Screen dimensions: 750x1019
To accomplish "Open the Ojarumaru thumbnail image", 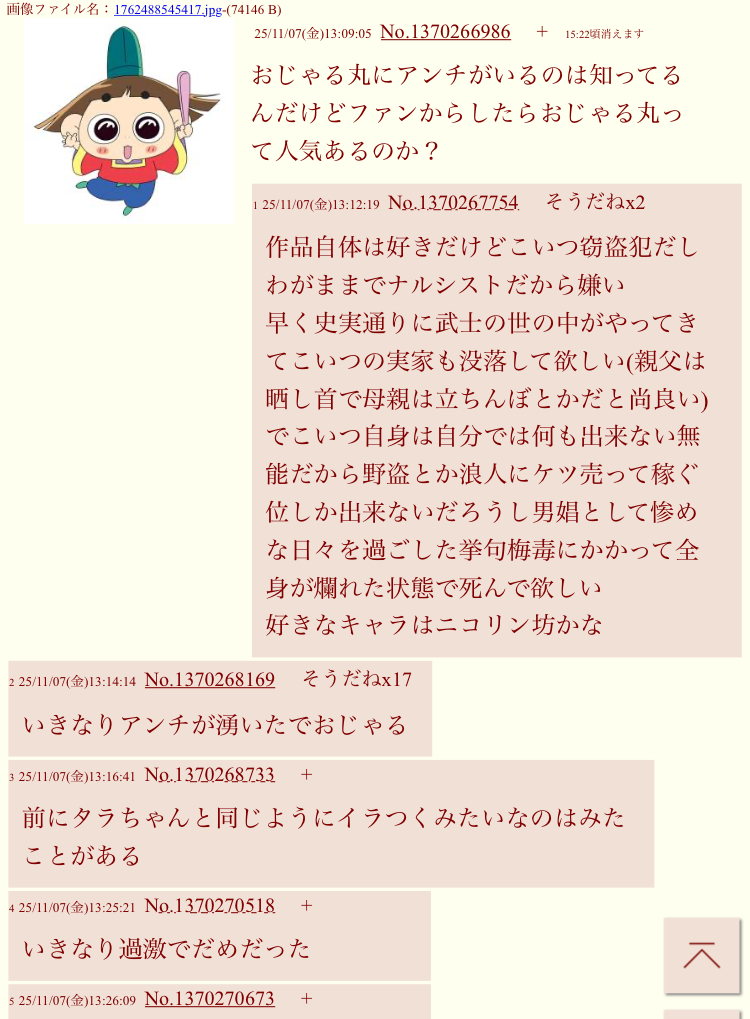I will click(127, 120).
